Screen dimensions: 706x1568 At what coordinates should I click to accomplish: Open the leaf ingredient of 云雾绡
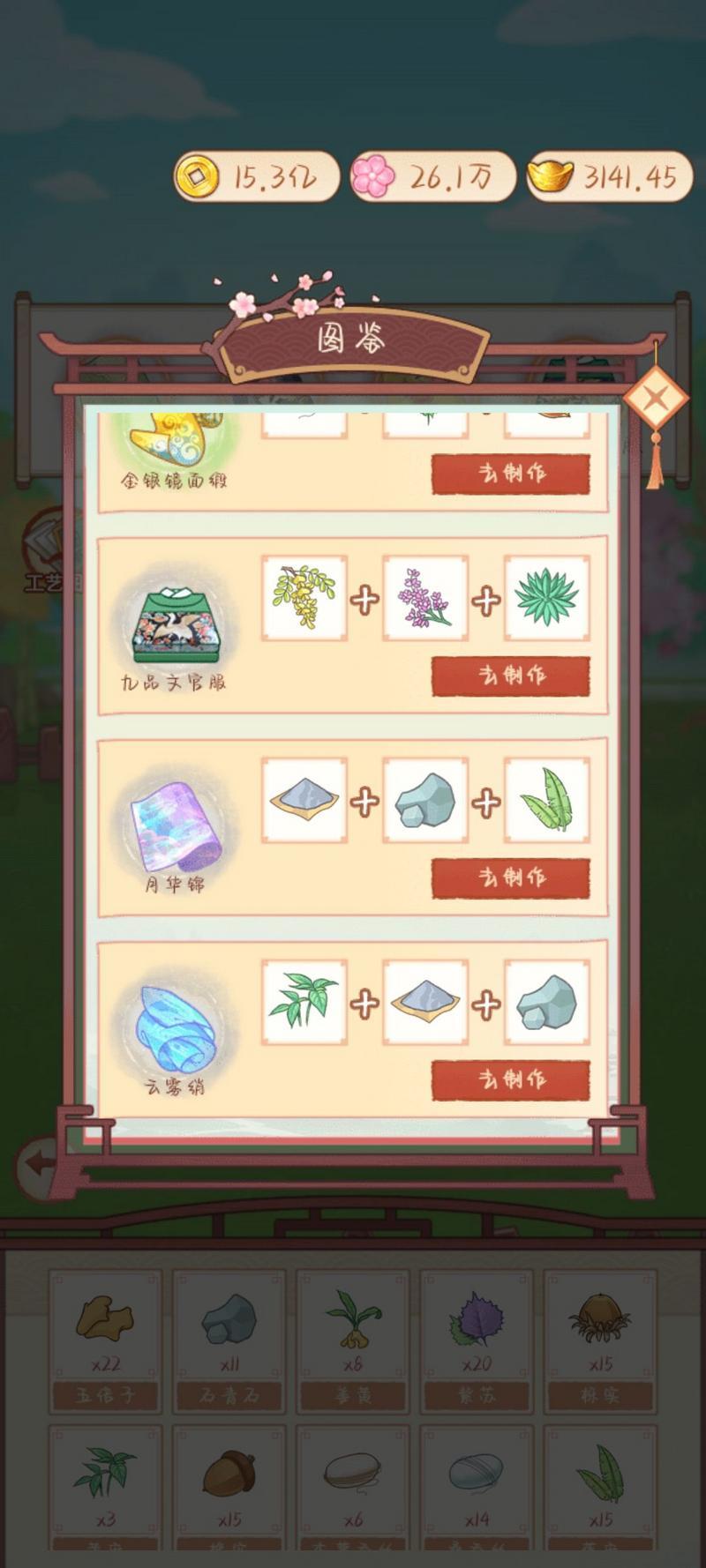(x=304, y=1002)
